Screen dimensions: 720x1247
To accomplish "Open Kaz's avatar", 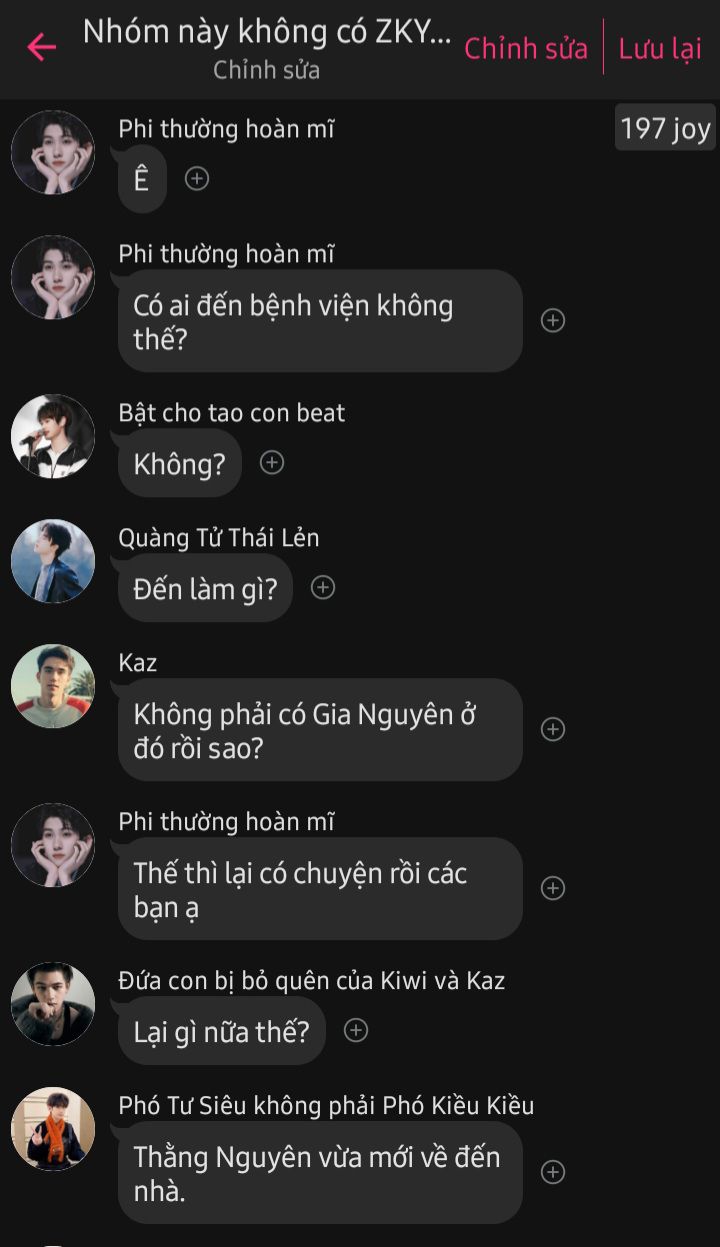I will 53,686.
